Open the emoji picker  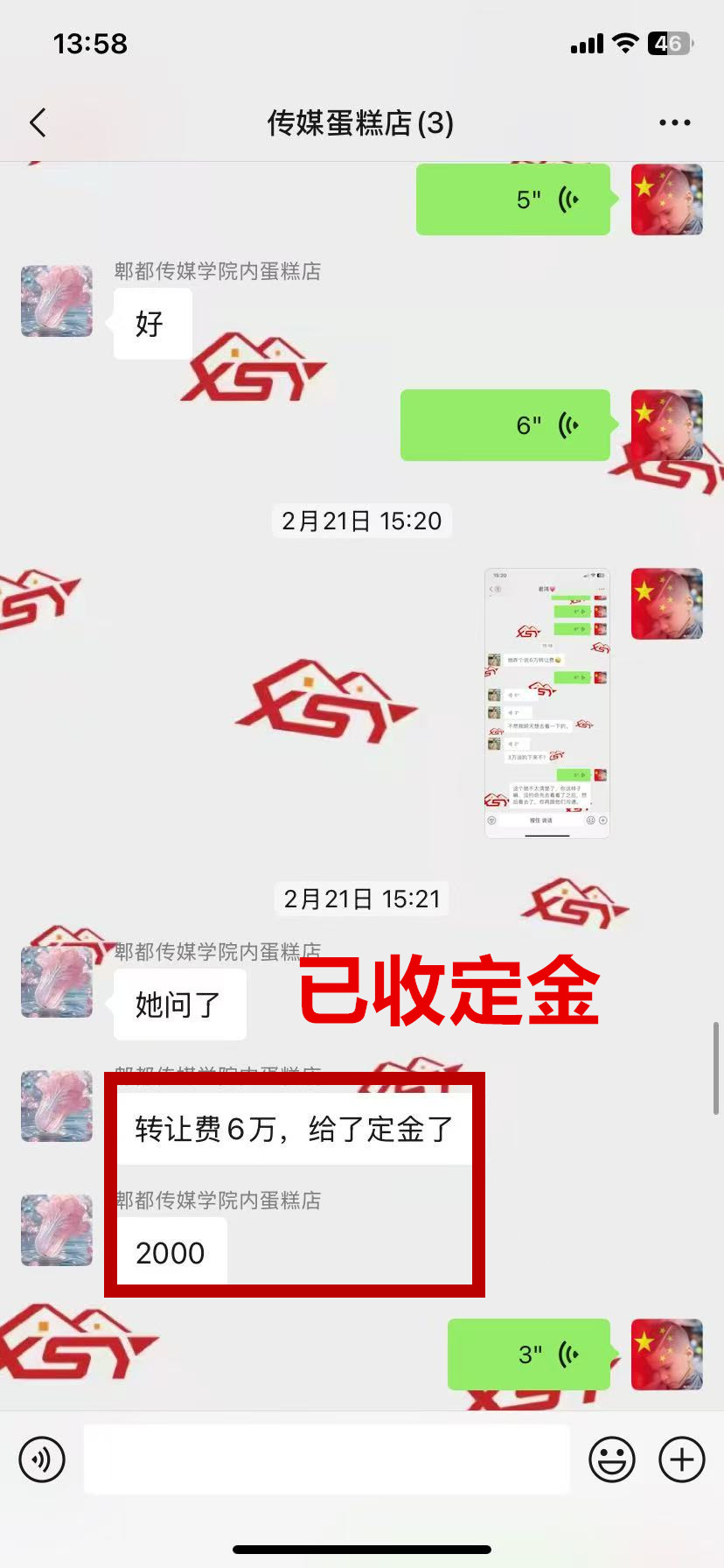[612, 1459]
